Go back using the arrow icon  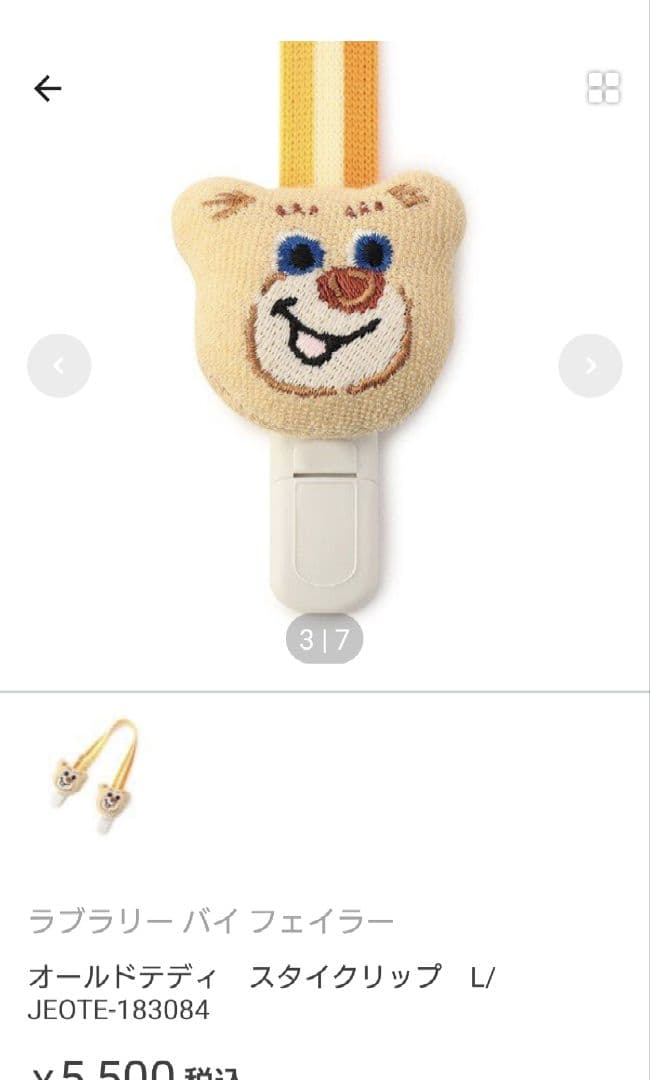click(47, 89)
